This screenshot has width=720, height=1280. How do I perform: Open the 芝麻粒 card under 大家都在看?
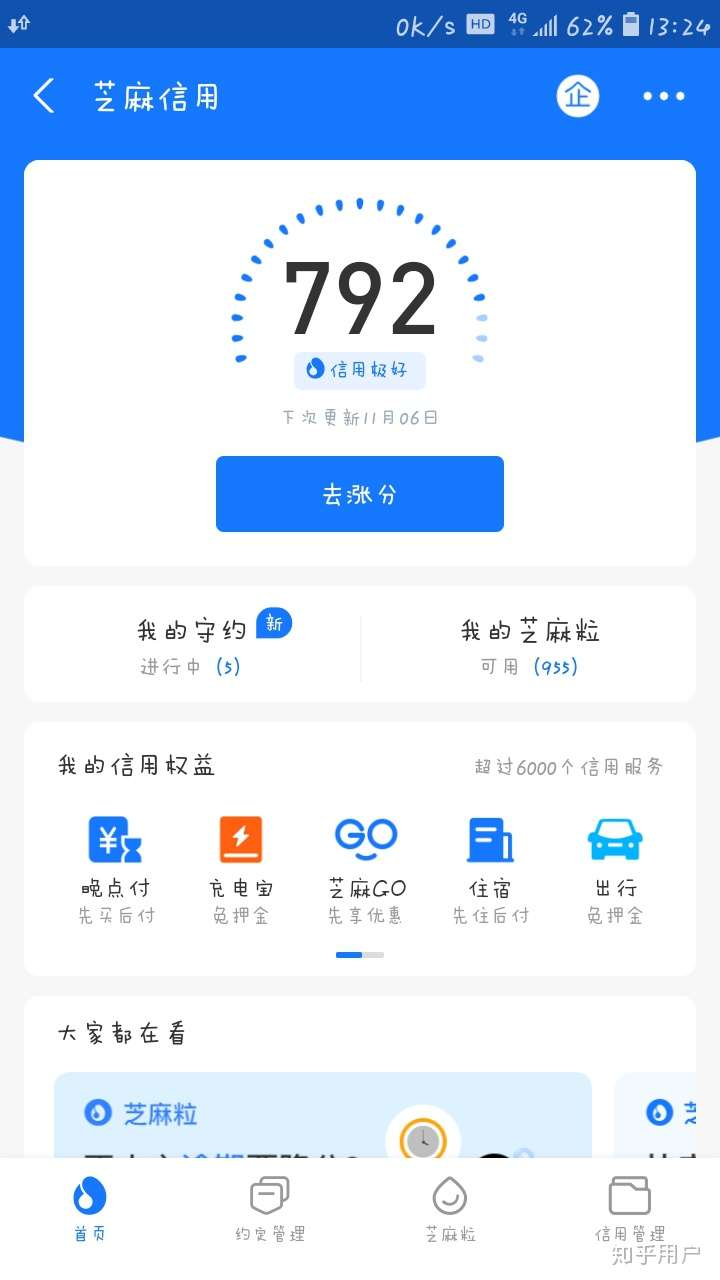[x=322, y=1120]
